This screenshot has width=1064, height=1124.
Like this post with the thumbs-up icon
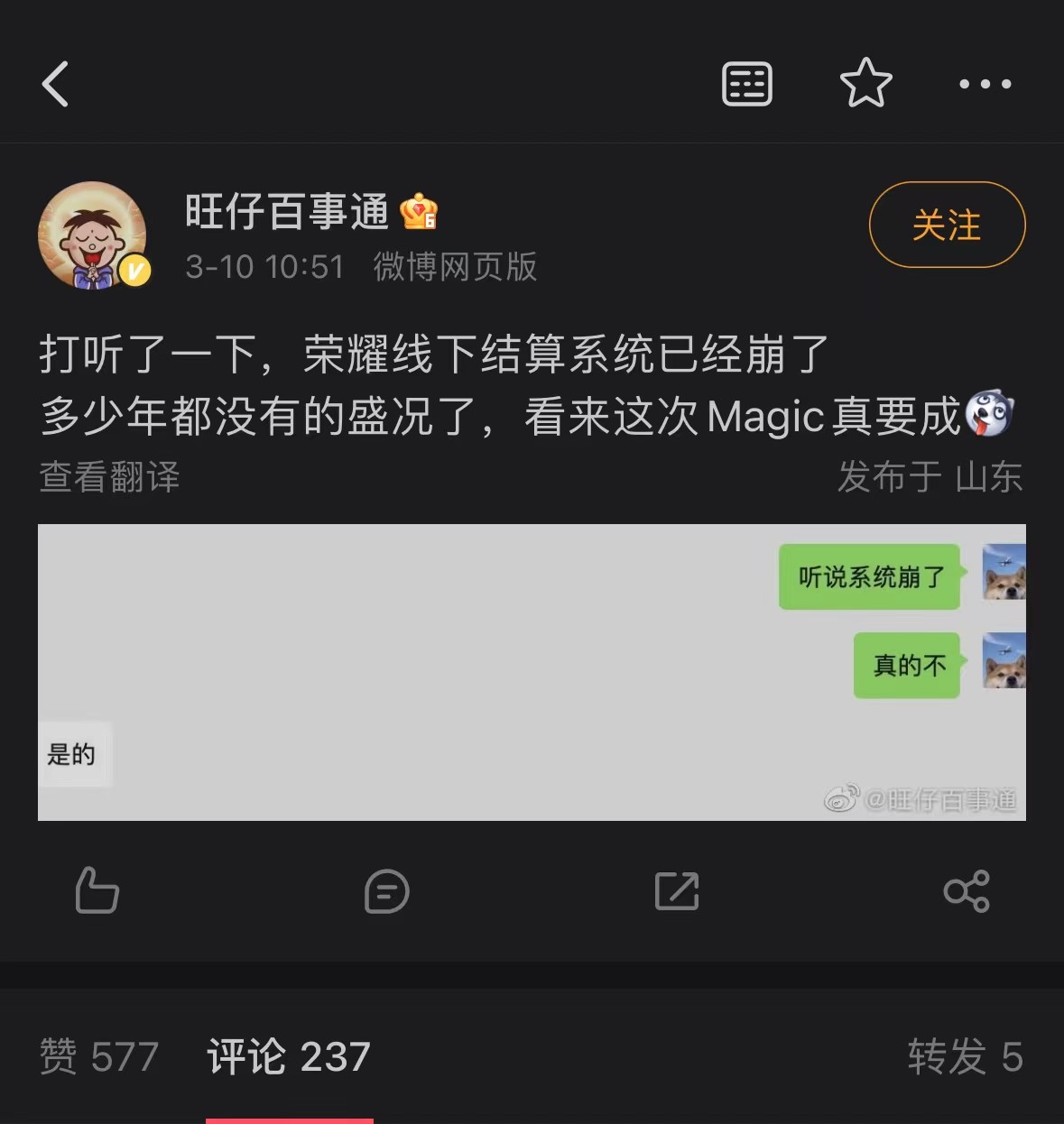97,890
